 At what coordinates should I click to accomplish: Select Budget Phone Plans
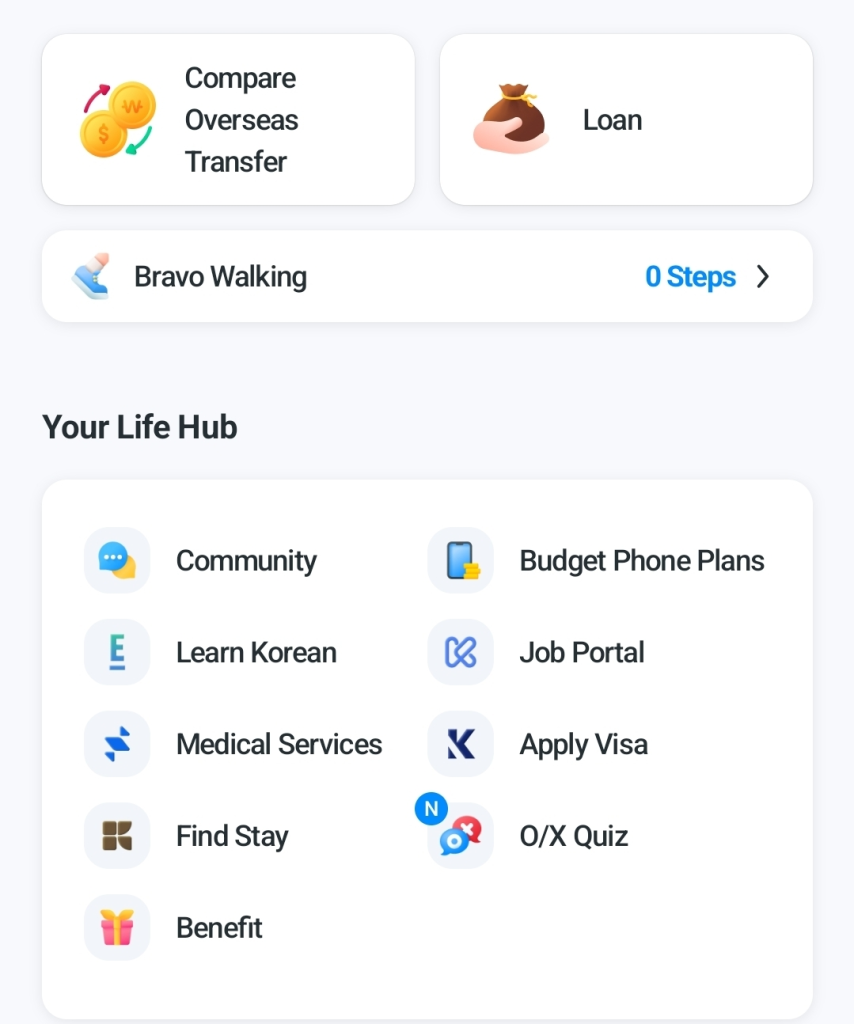(x=640, y=561)
